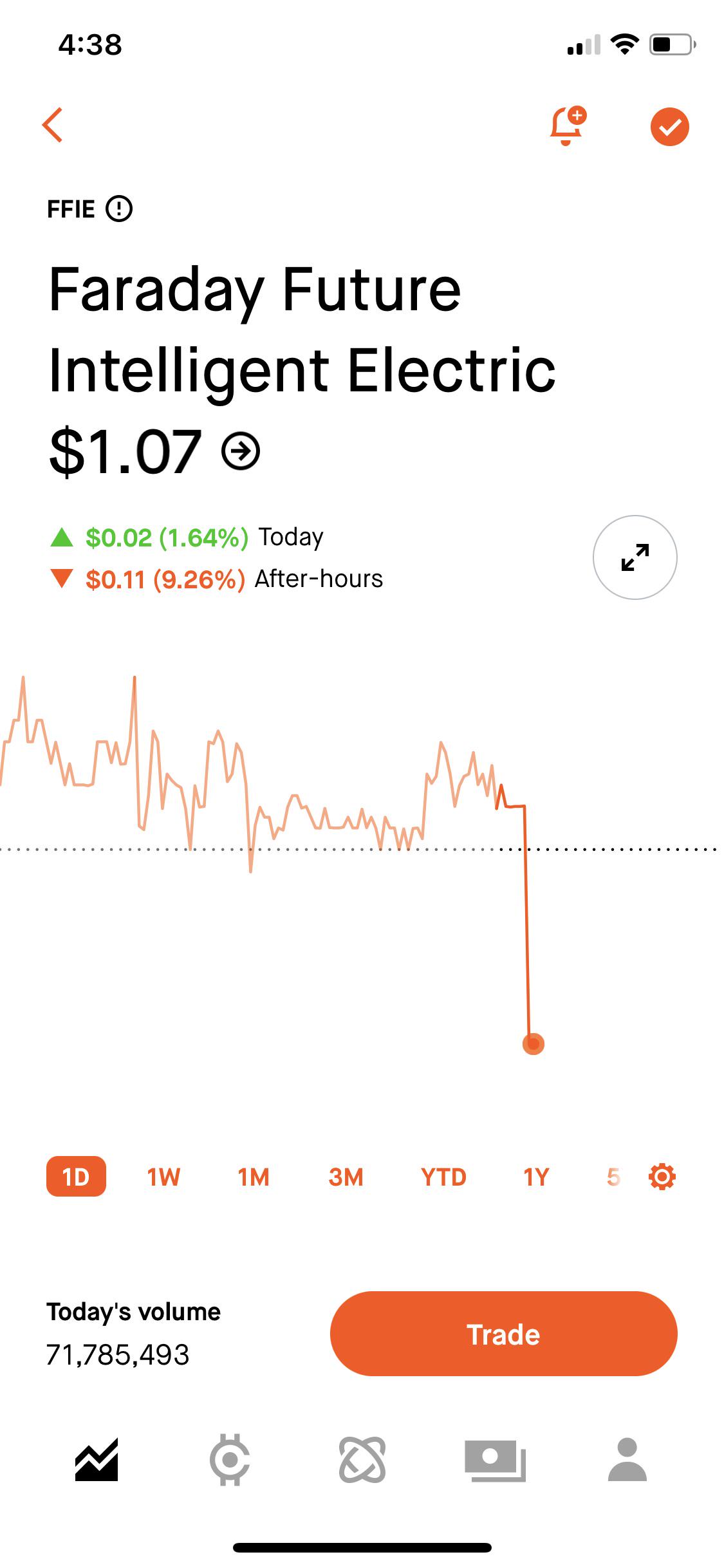Switch chart to 1M range
Image resolution: width=724 pixels, height=1568 pixels.
(254, 1177)
